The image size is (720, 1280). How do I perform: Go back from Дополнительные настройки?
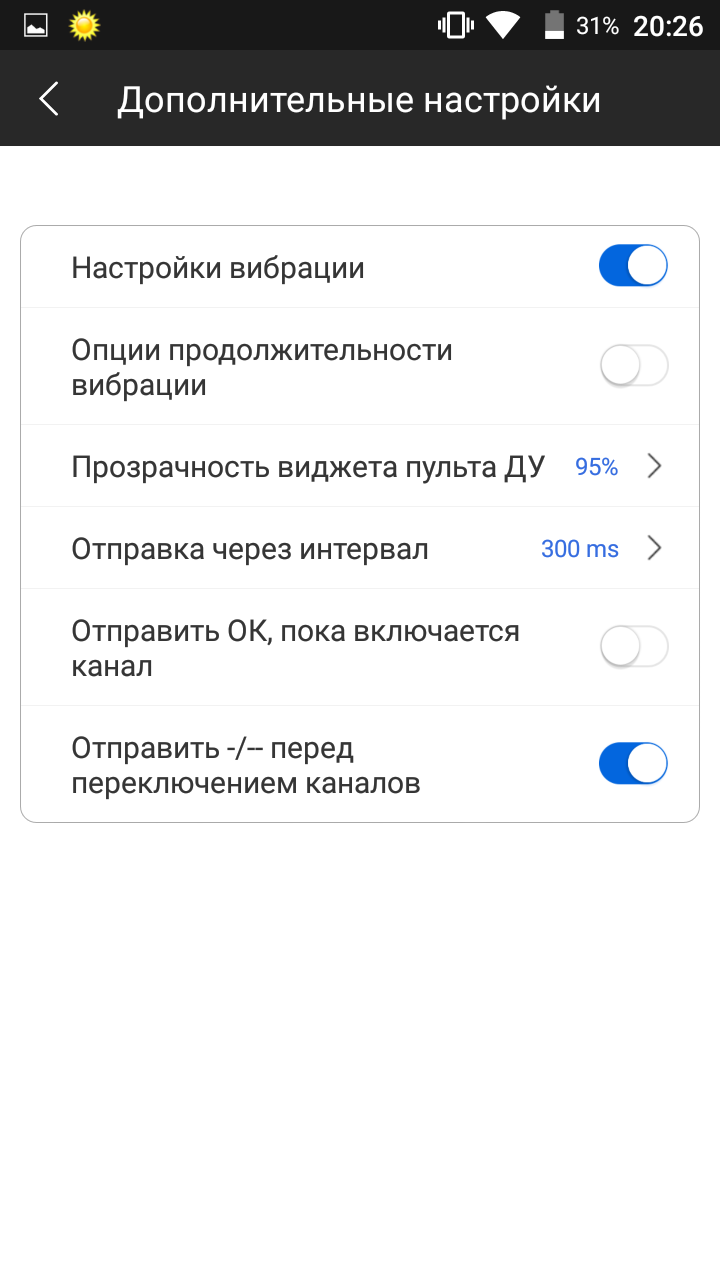tap(48, 100)
